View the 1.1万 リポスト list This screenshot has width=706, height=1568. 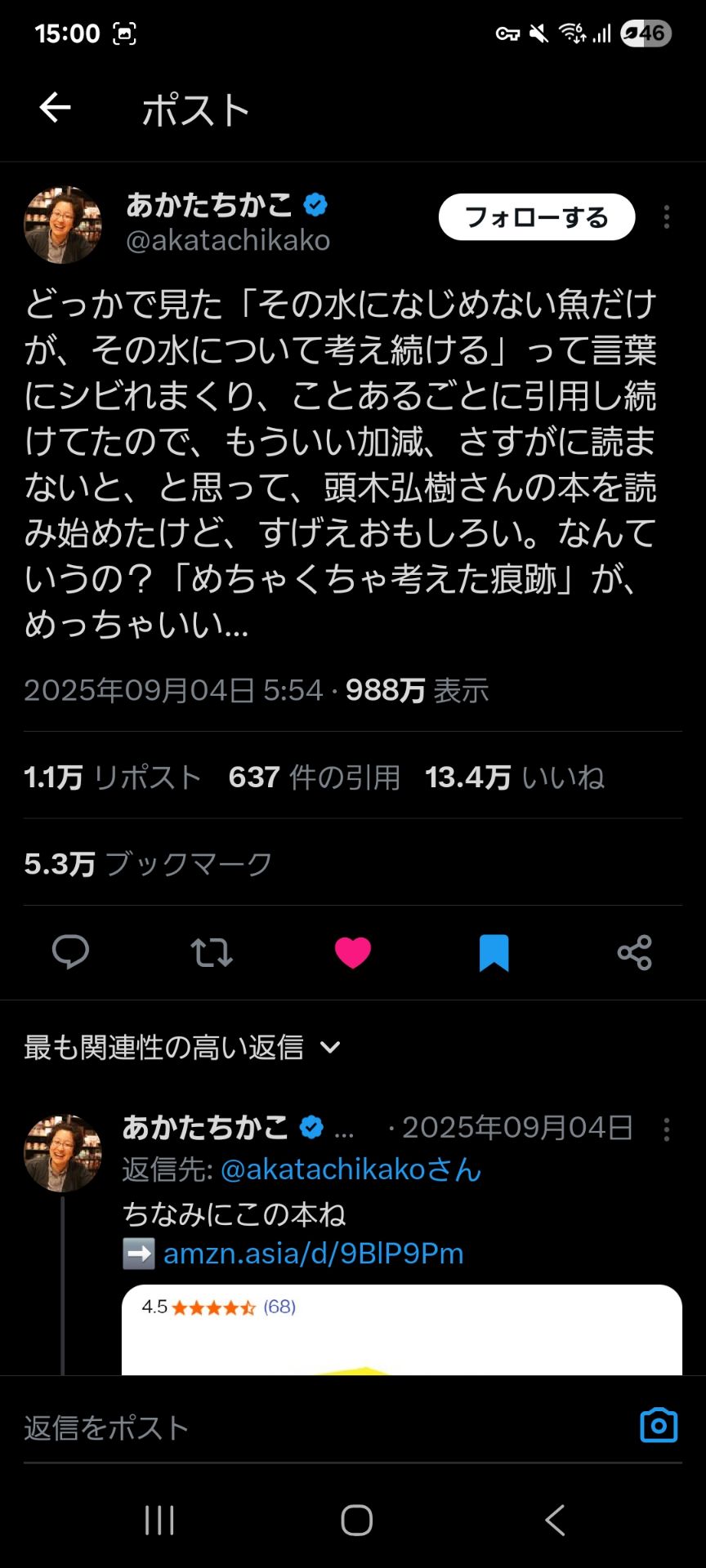113,777
